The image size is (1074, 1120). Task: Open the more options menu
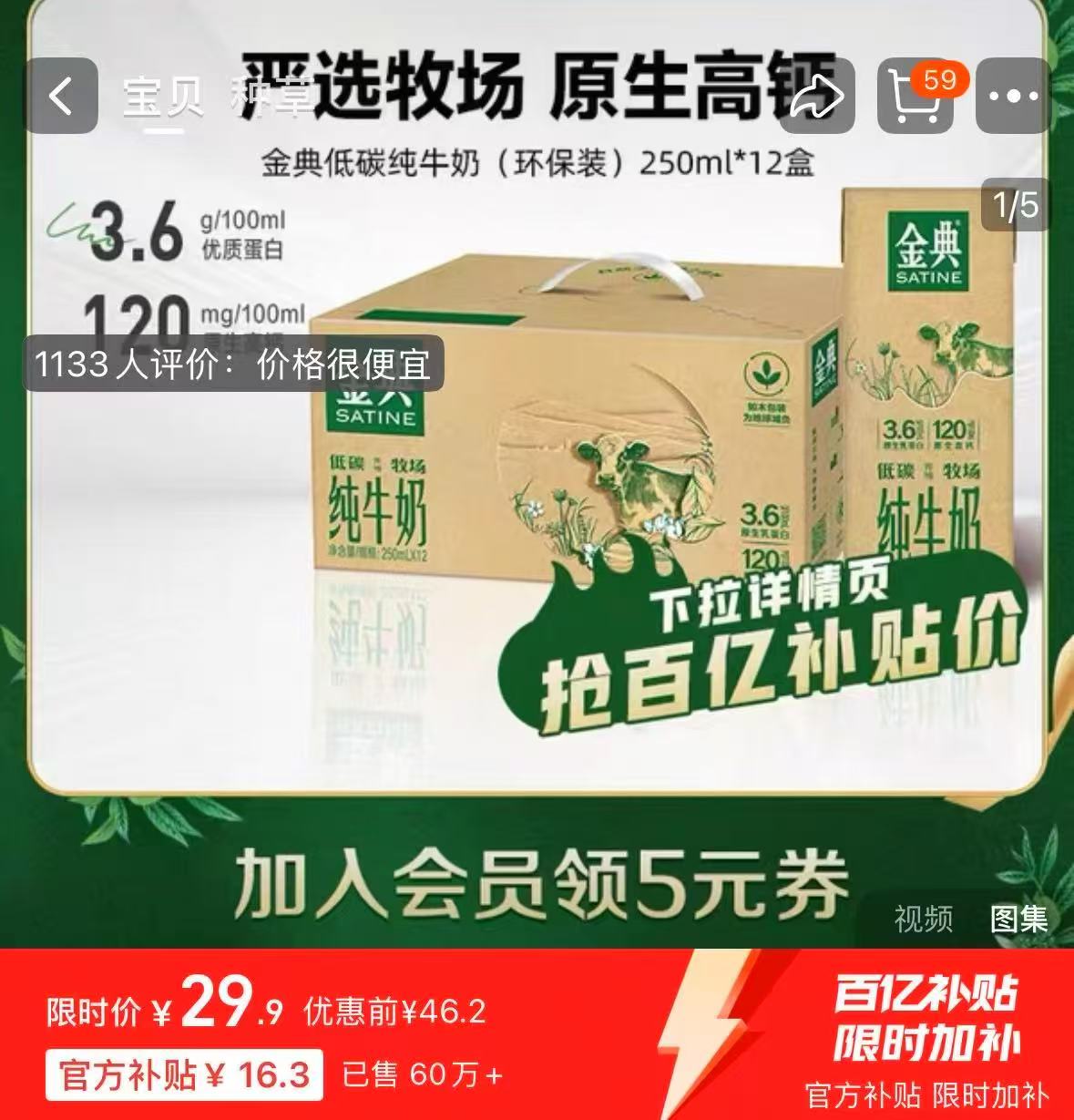(x=1025, y=96)
